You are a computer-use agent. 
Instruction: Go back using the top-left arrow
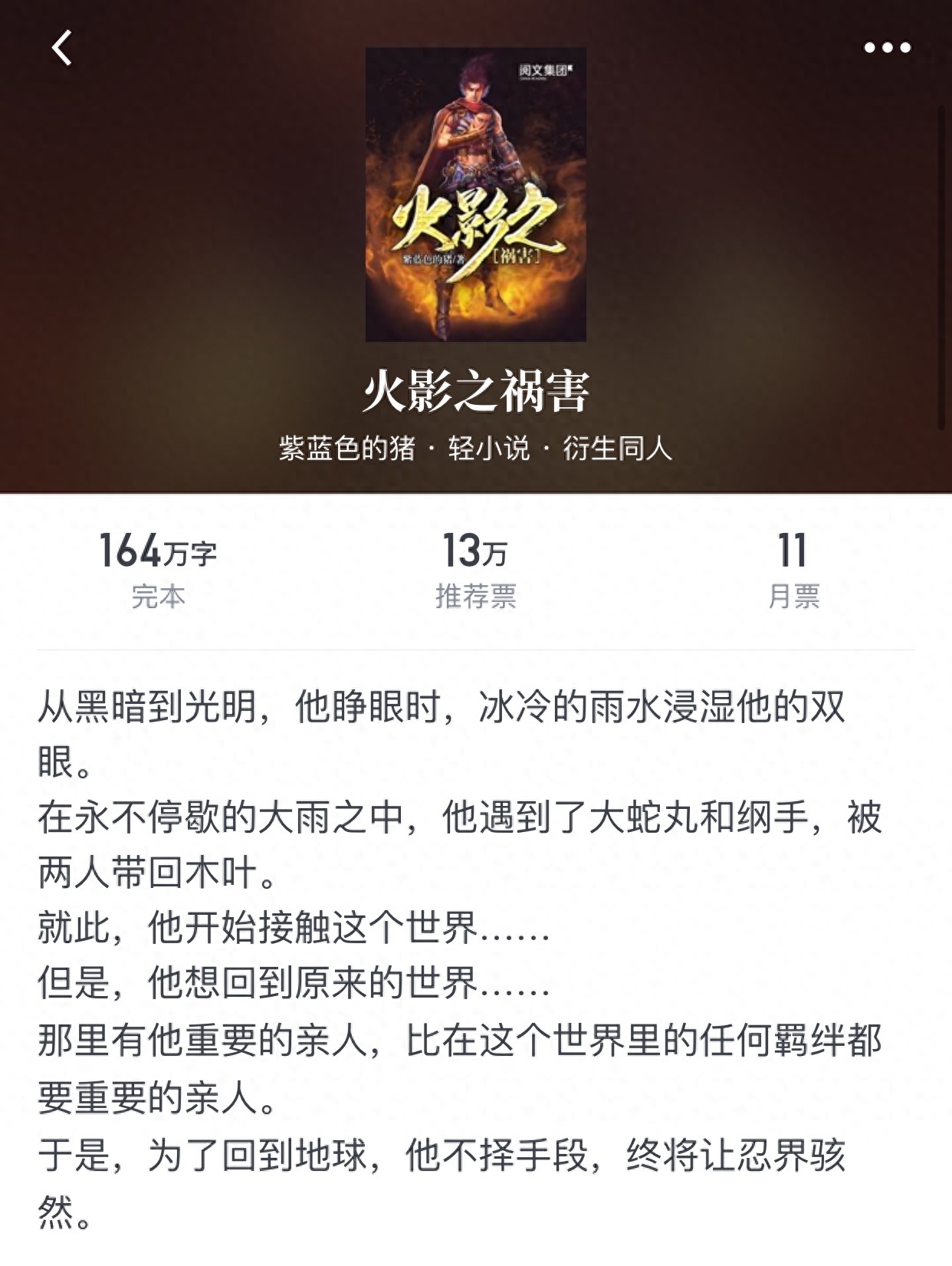tap(62, 48)
